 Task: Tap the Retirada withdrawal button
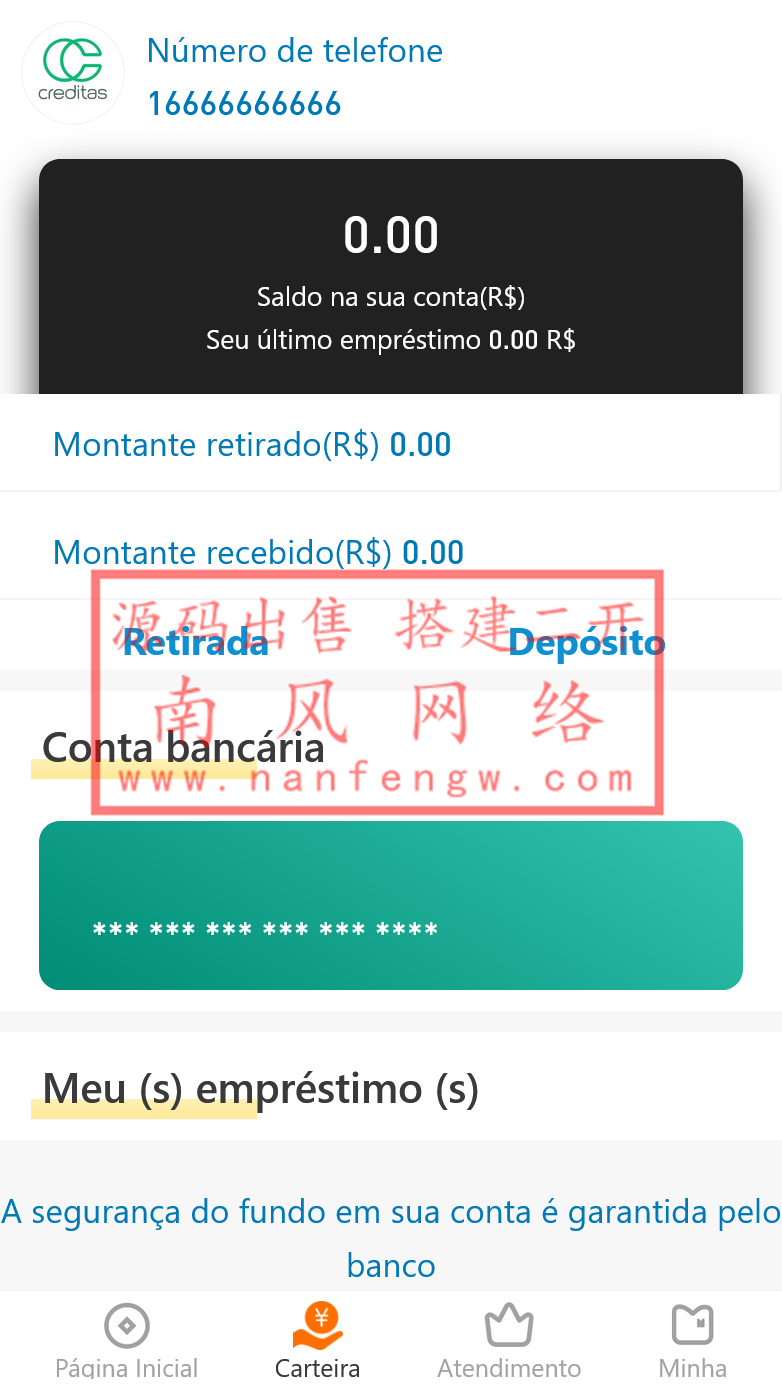[x=196, y=642]
